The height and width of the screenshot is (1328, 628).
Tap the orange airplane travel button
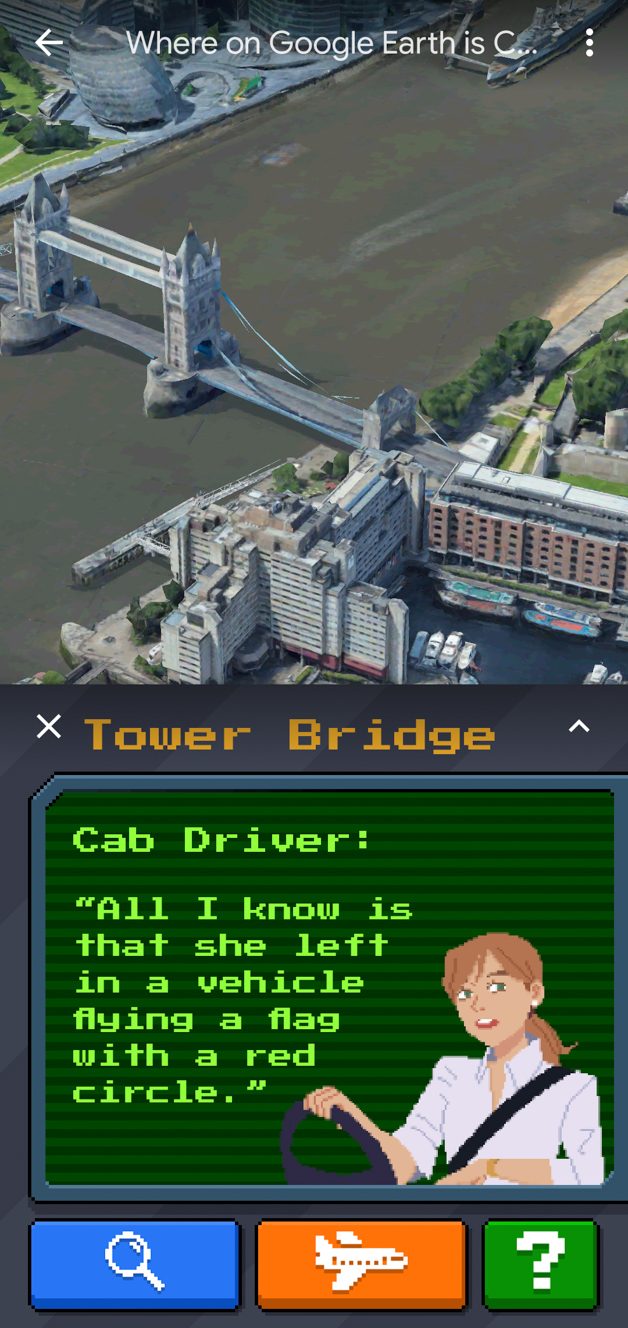pos(361,1264)
